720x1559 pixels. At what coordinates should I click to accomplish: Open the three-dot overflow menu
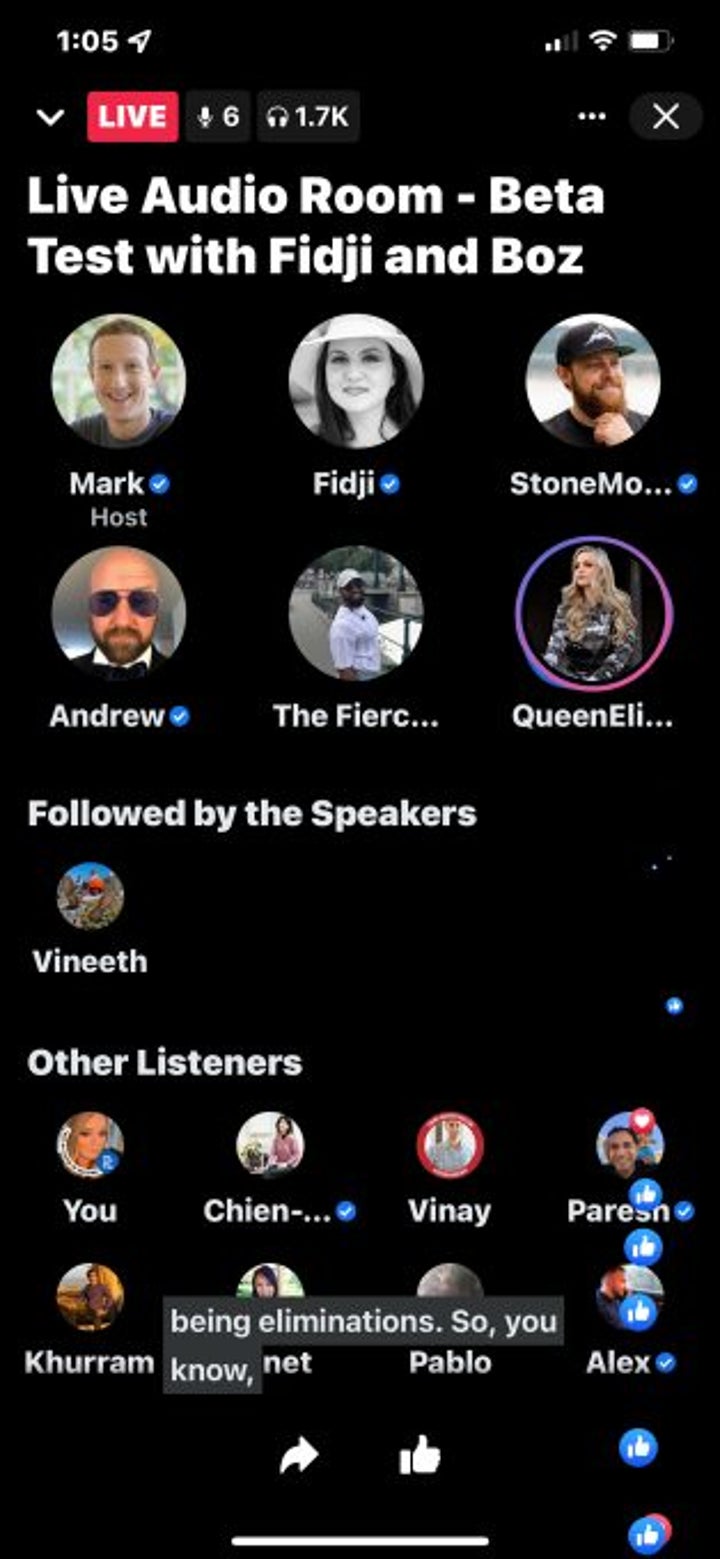point(592,117)
